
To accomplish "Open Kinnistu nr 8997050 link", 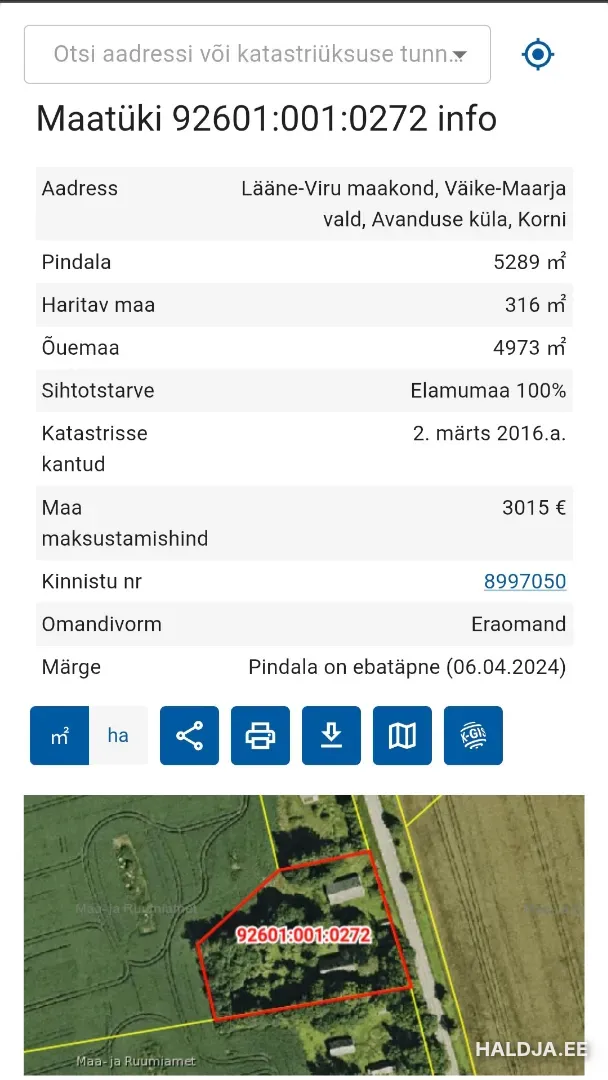I will (x=524, y=581).
